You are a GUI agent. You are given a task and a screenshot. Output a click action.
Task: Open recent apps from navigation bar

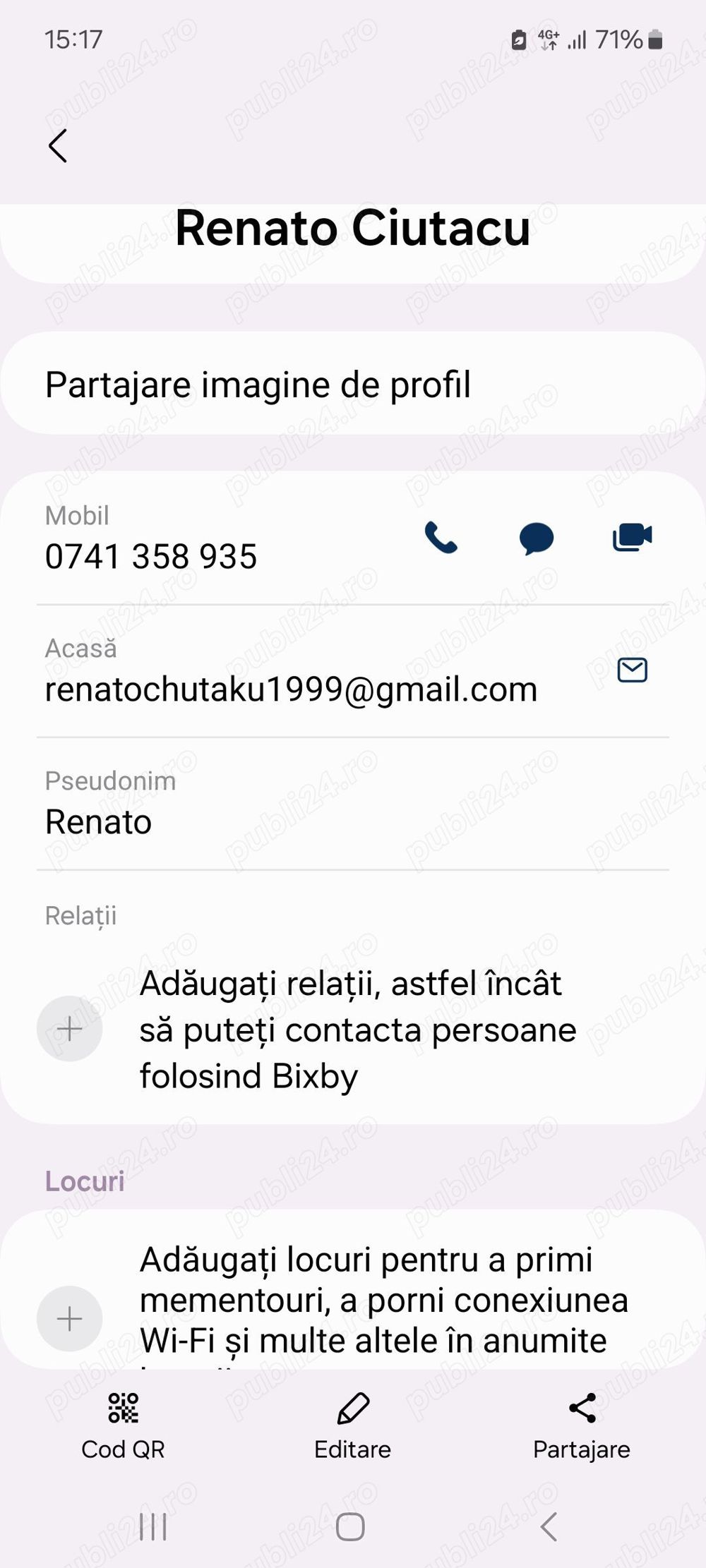[153, 1527]
